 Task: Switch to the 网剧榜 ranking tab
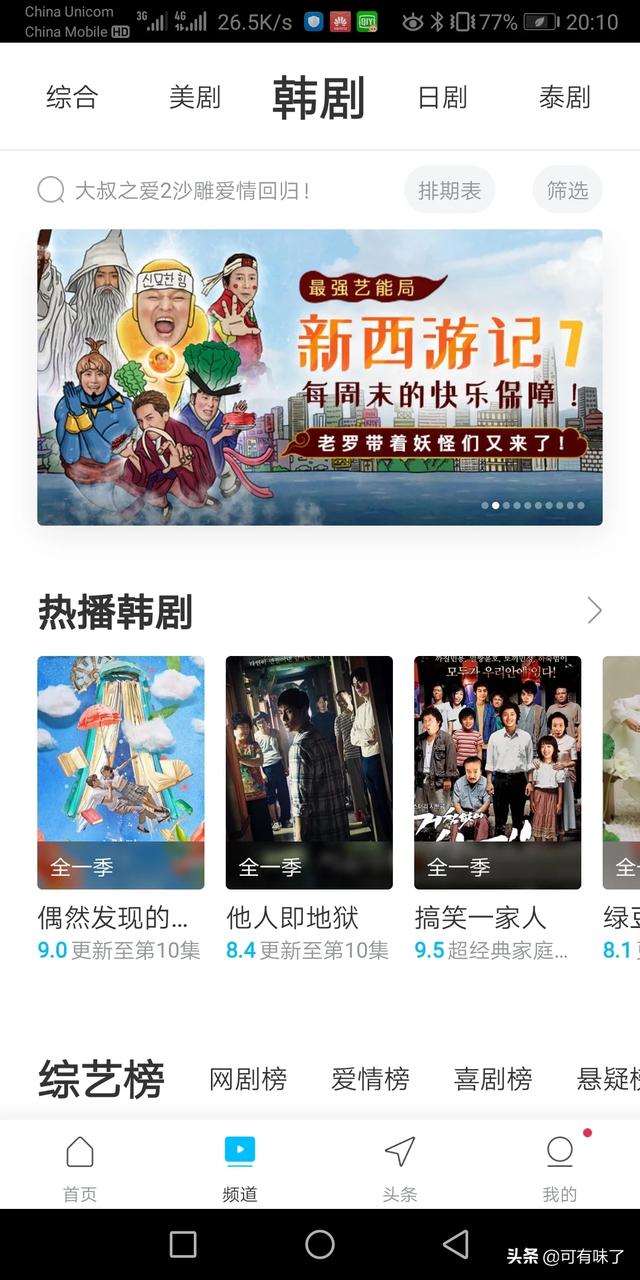[248, 1079]
